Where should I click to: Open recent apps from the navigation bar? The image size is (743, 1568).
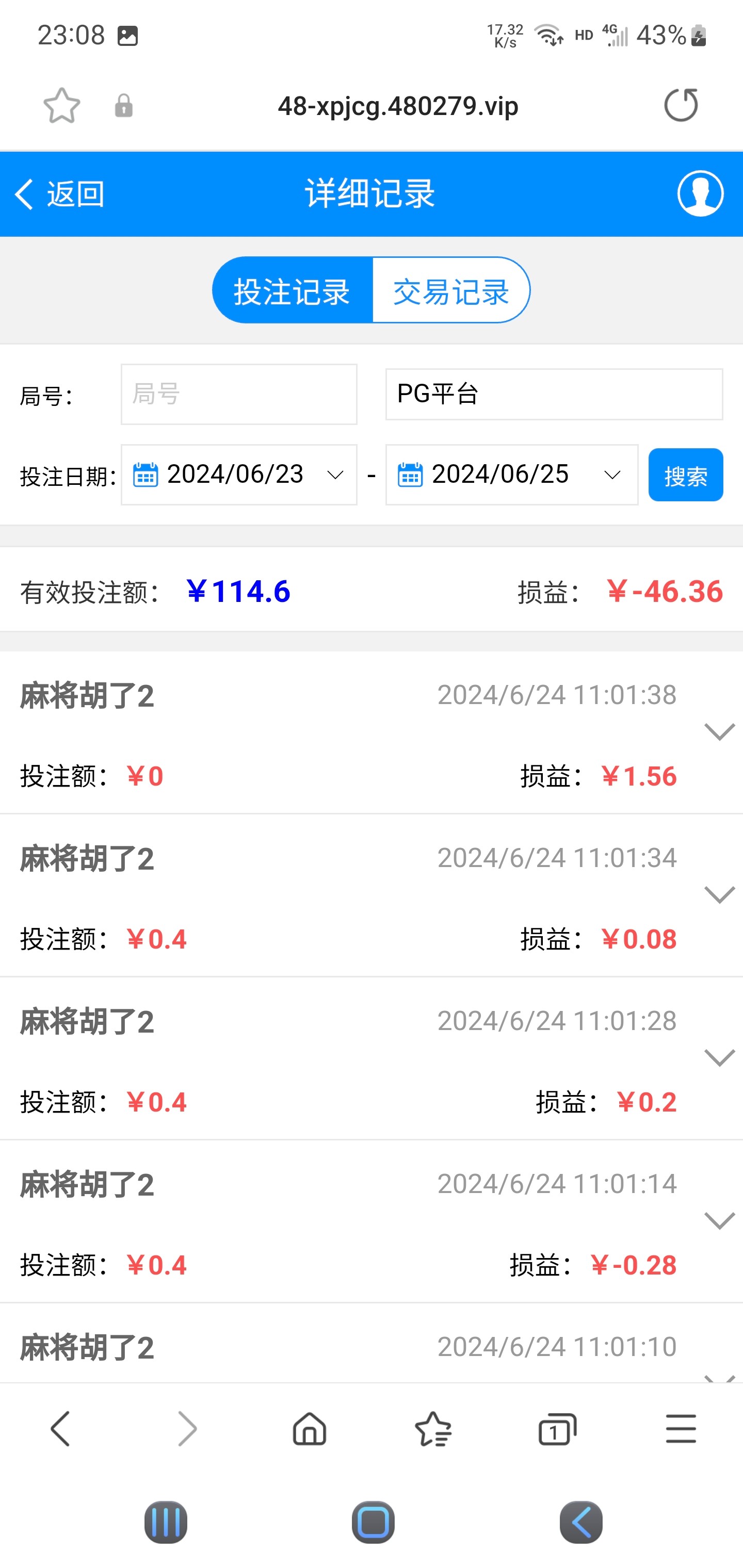[166, 1522]
